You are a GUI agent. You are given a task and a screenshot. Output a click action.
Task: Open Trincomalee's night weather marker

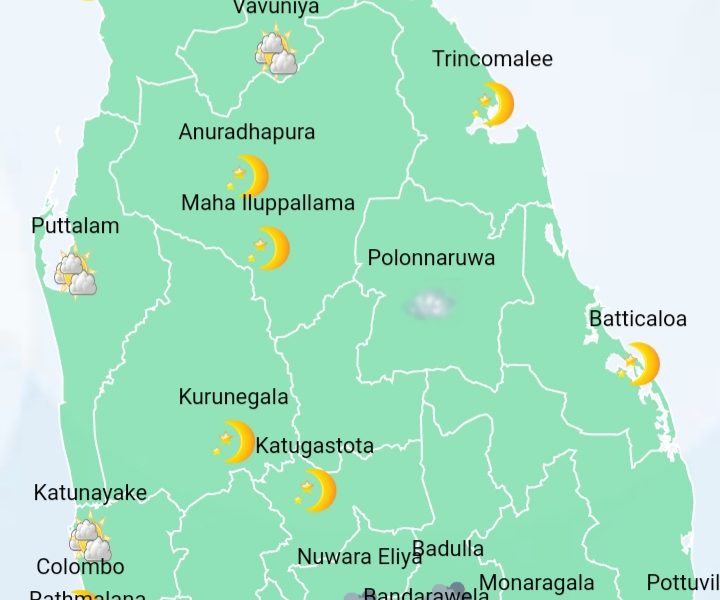(x=494, y=104)
